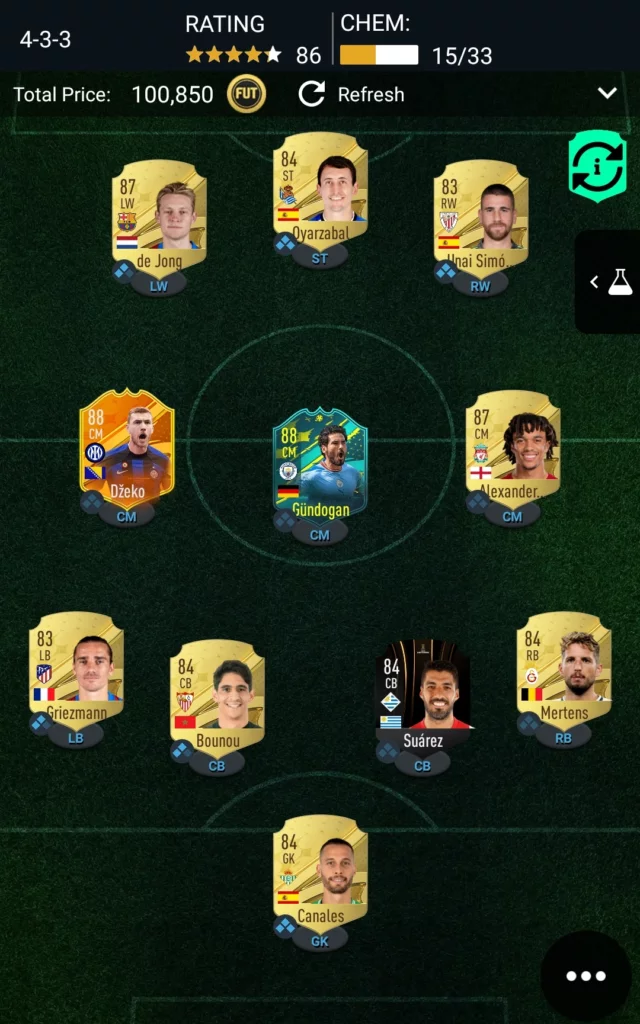Change the 4-3-3 formation

tap(45, 40)
